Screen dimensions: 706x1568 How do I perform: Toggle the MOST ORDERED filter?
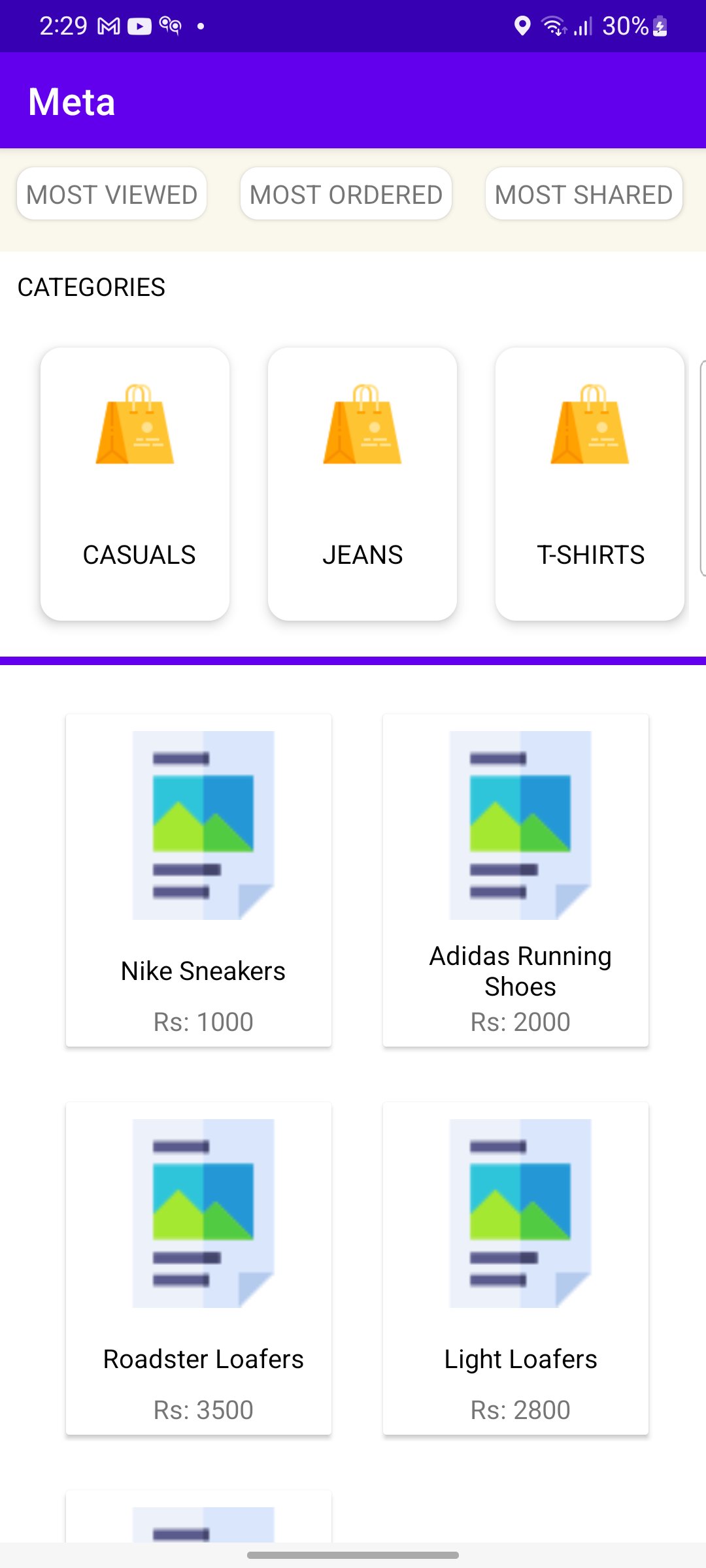[x=346, y=193]
